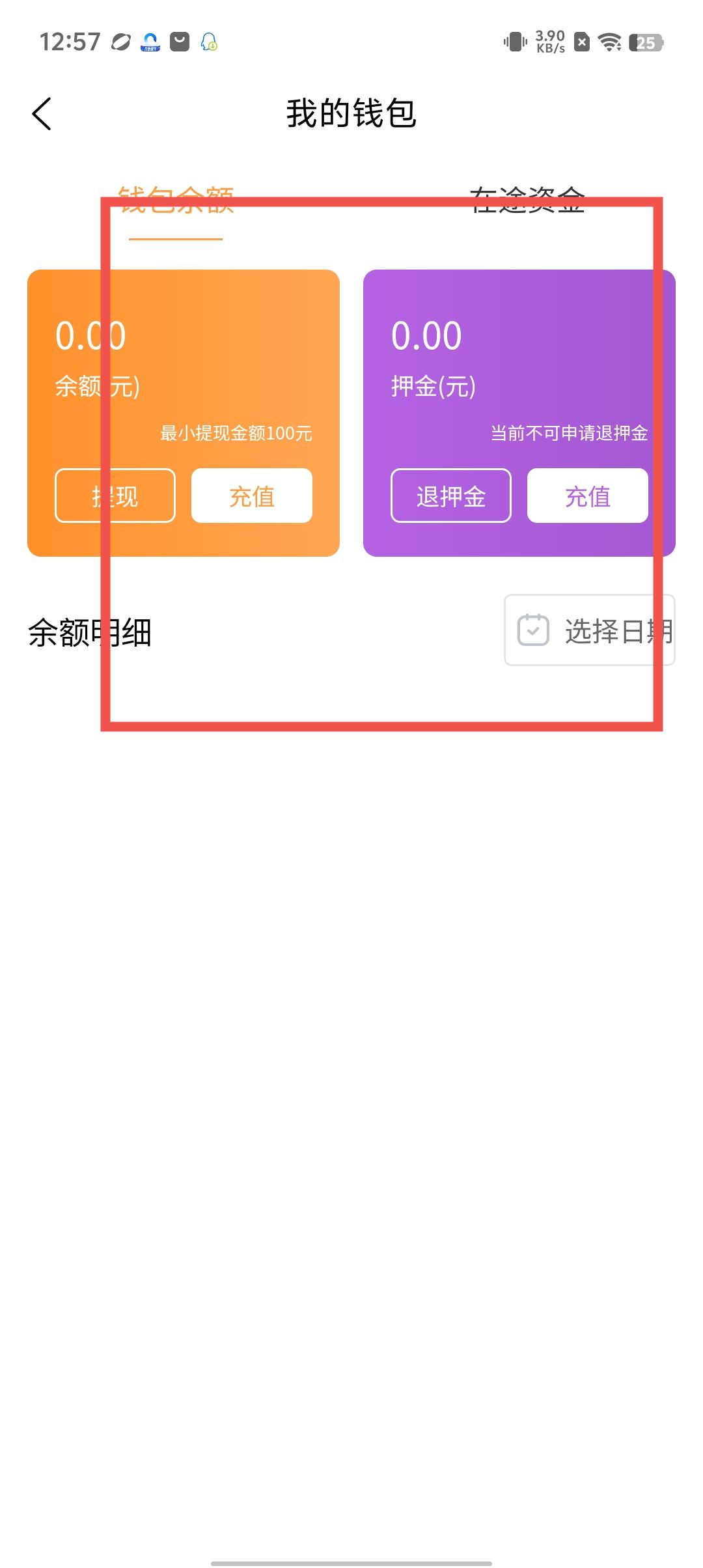Open the 选择日期 date picker
Image resolution: width=703 pixels, height=1568 pixels.
click(590, 630)
